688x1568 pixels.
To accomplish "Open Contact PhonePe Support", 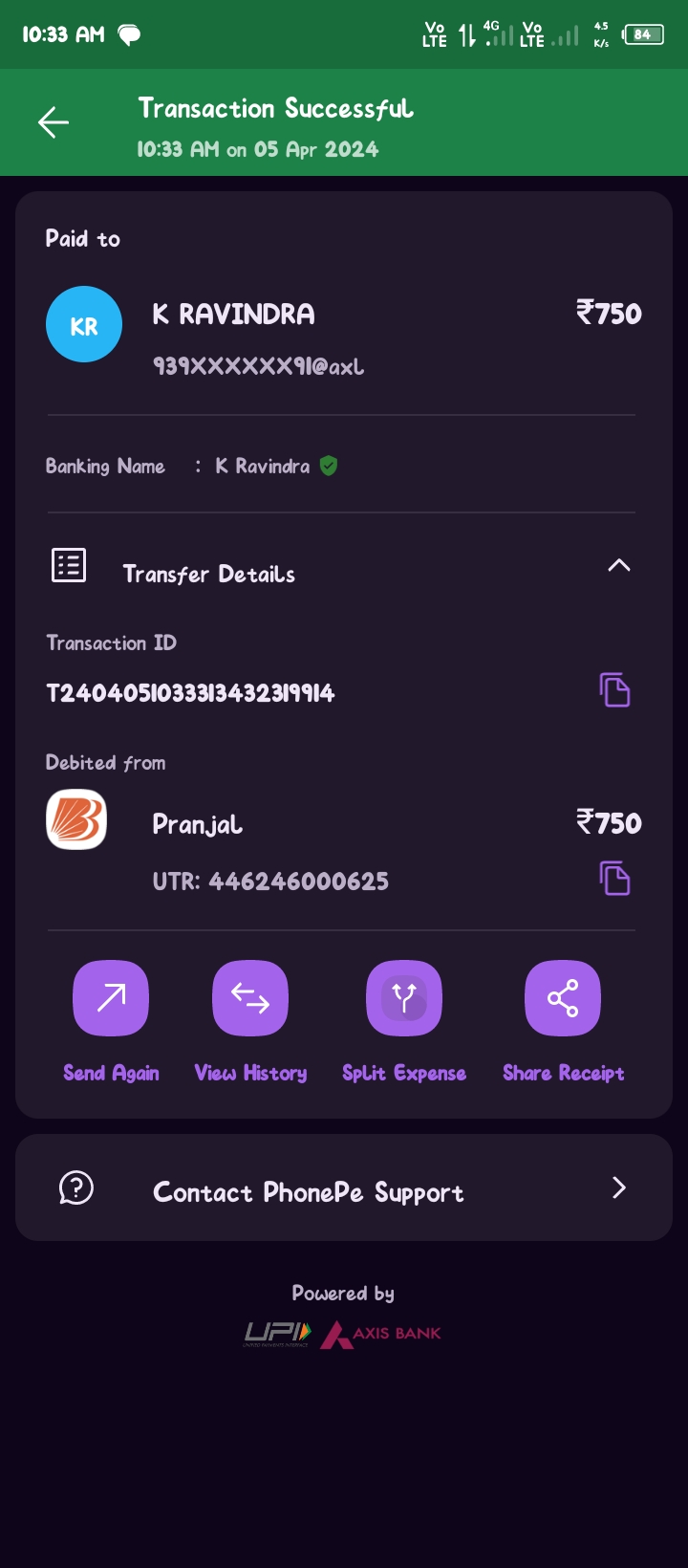I will [344, 1188].
